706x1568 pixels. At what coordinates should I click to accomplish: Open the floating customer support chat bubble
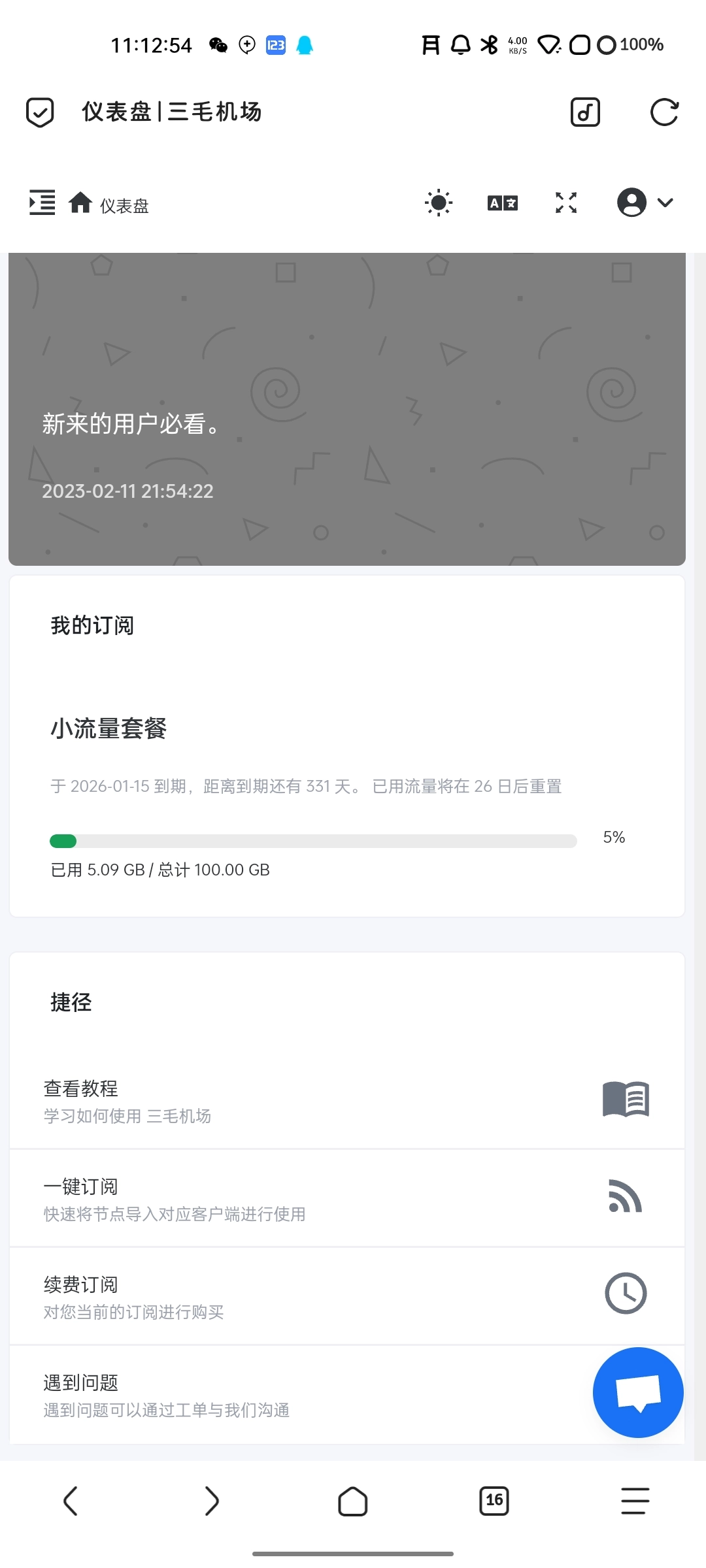pyautogui.click(x=637, y=1392)
